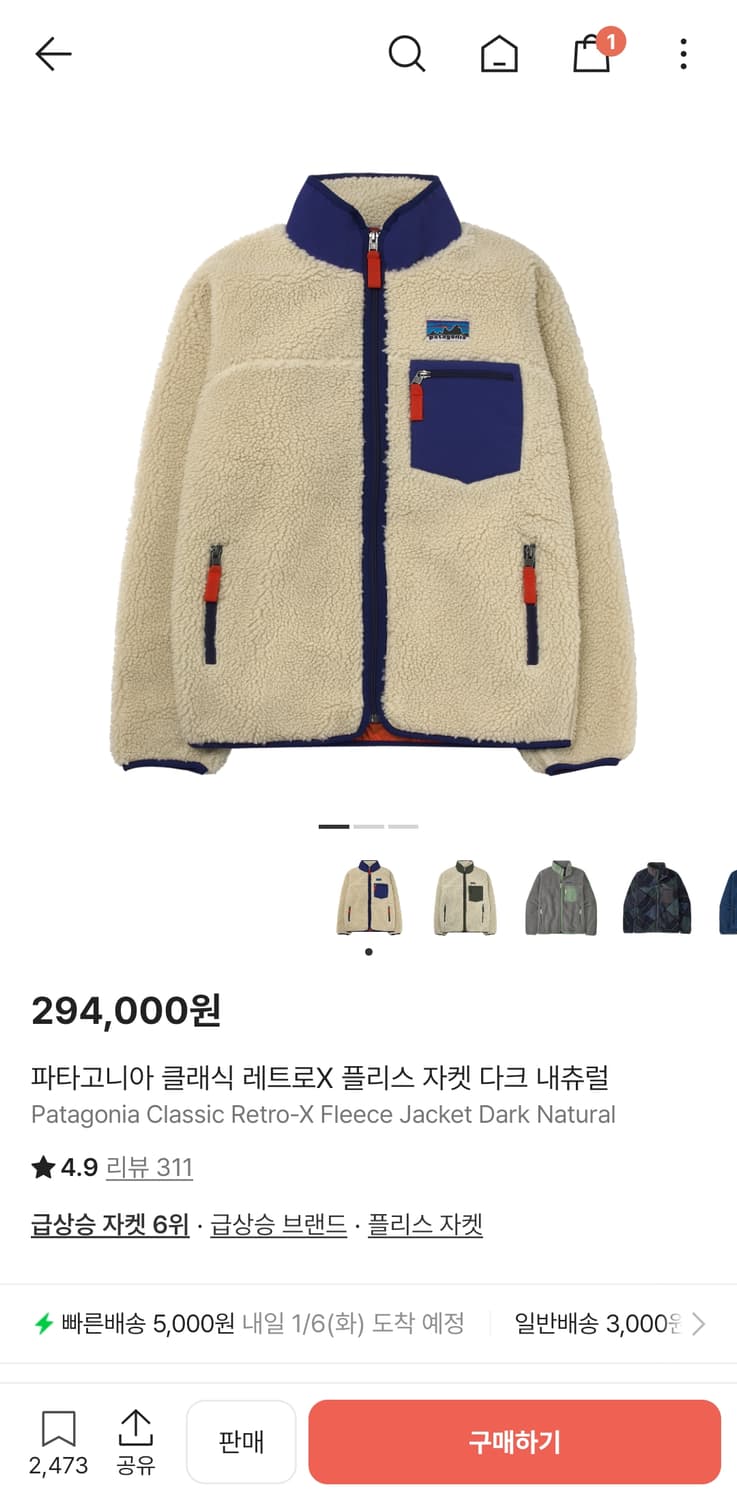Open the three-dot options menu
Image resolution: width=737 pixels, height=1500 pixels.
click(x=683, y=55)
